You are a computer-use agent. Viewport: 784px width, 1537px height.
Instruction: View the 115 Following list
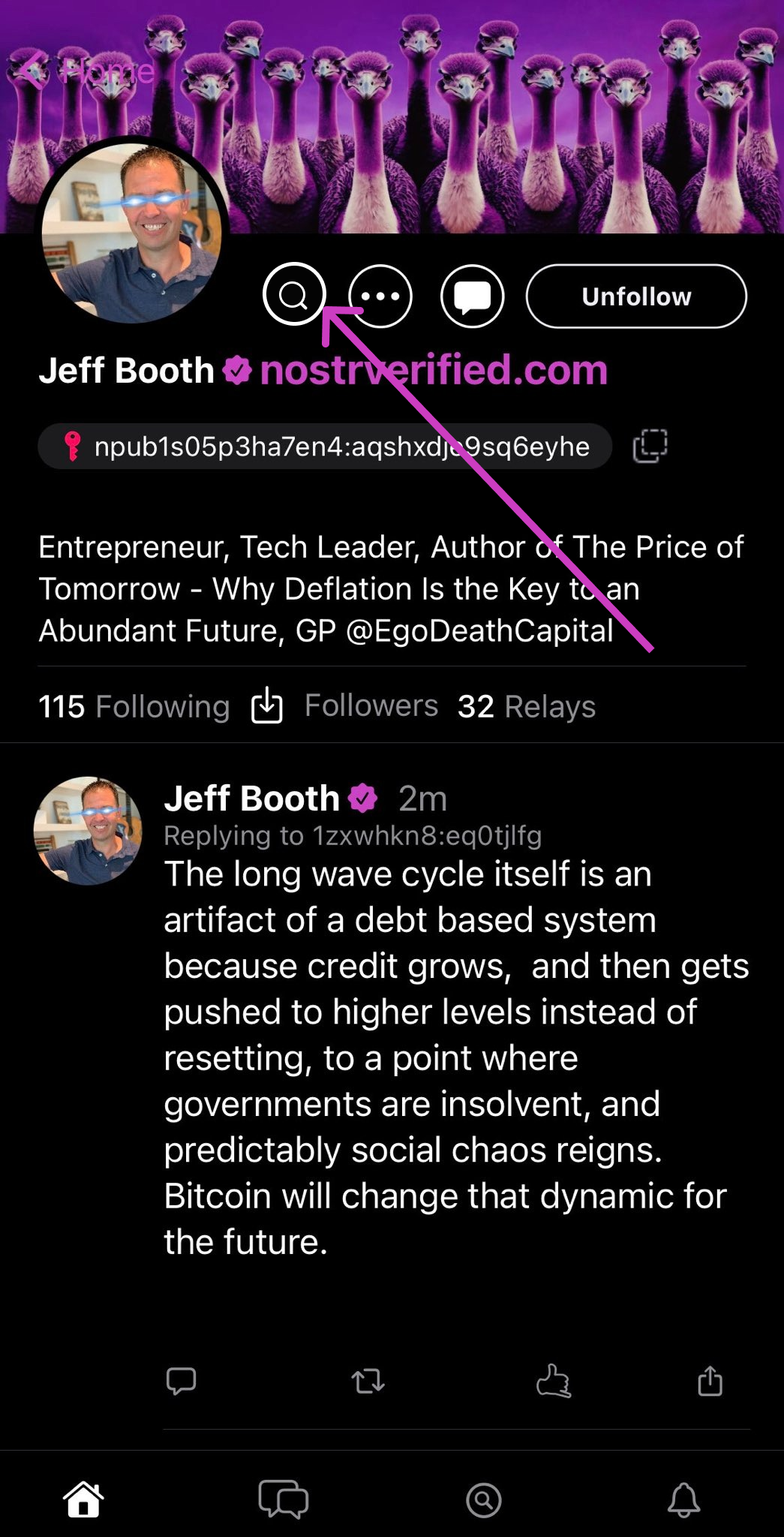coord(134,706)
